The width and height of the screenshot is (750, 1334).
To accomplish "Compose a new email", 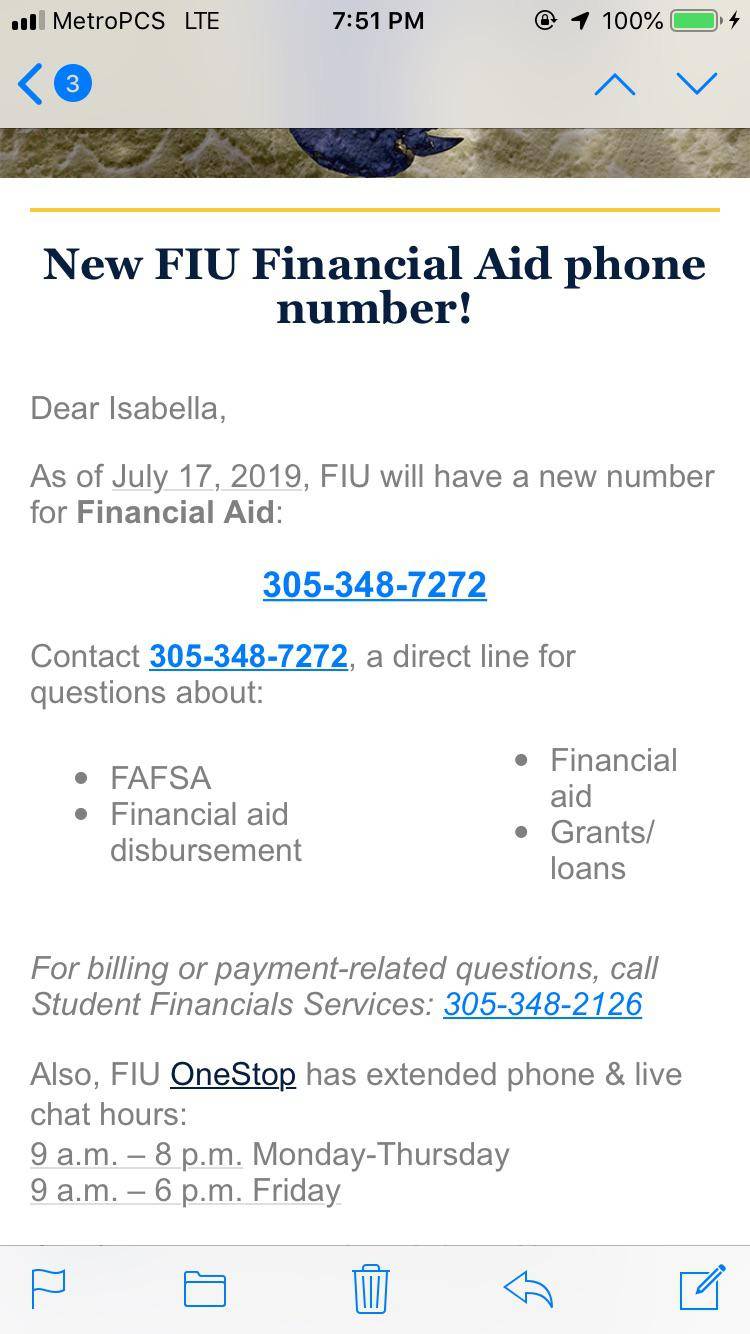I will (701, 1288).
